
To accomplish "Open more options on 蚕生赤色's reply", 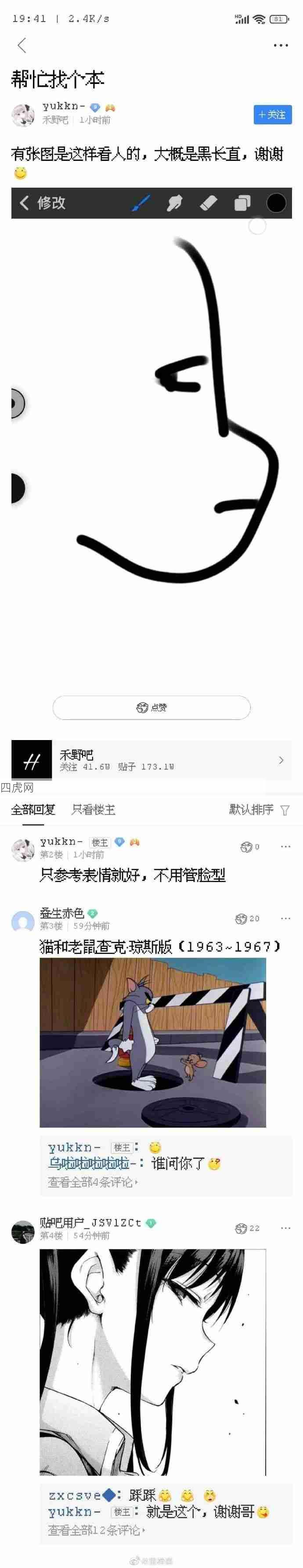I will (285, 918).
